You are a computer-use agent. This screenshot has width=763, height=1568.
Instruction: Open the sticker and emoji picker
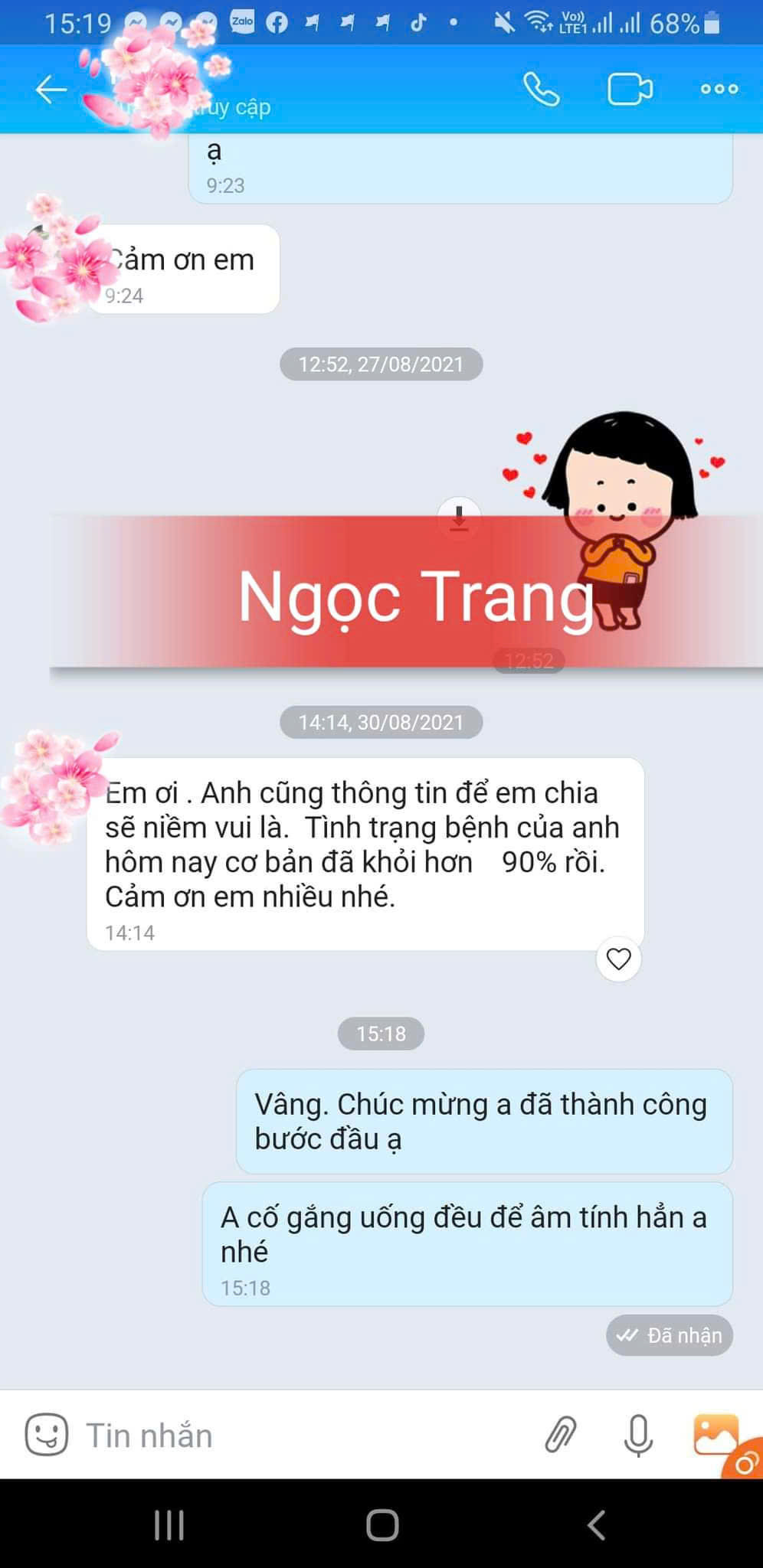point(47,1434)
